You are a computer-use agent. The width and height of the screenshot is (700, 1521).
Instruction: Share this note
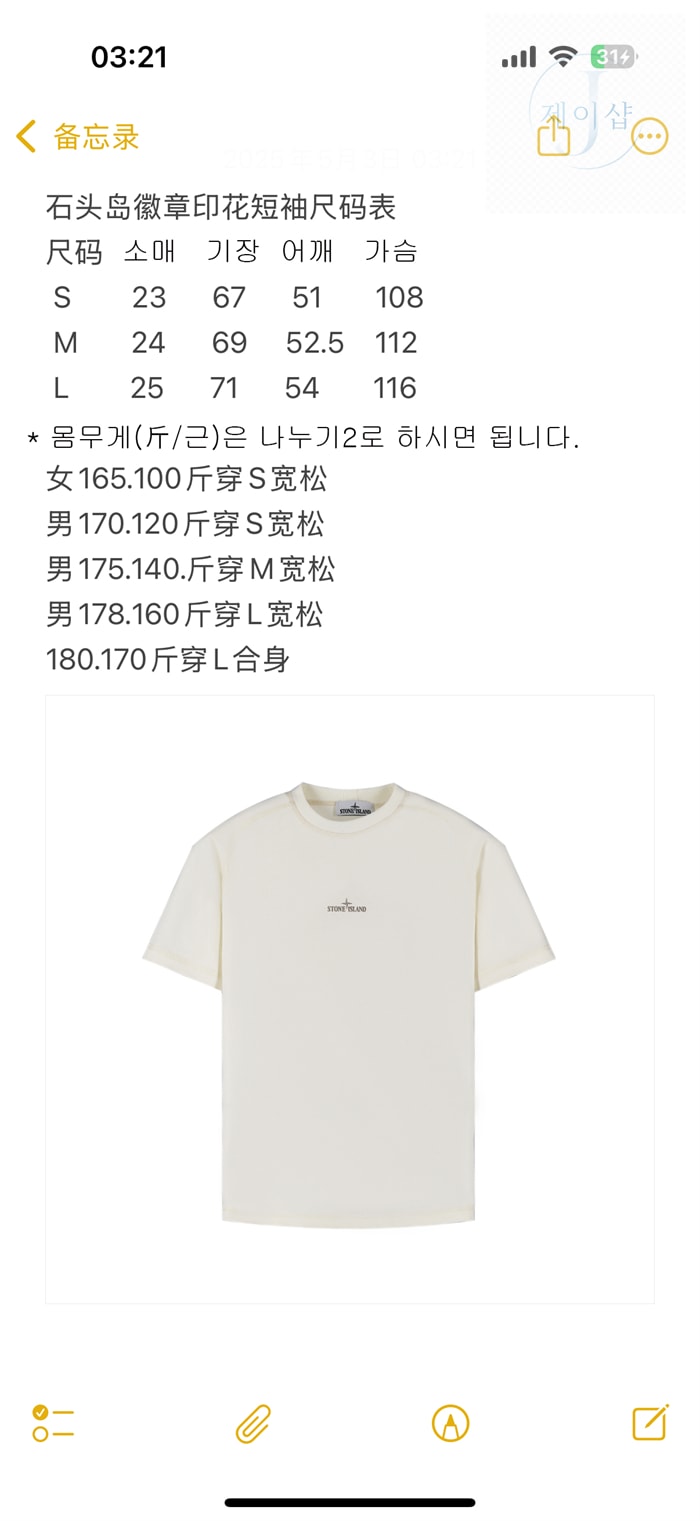[554, 135]
